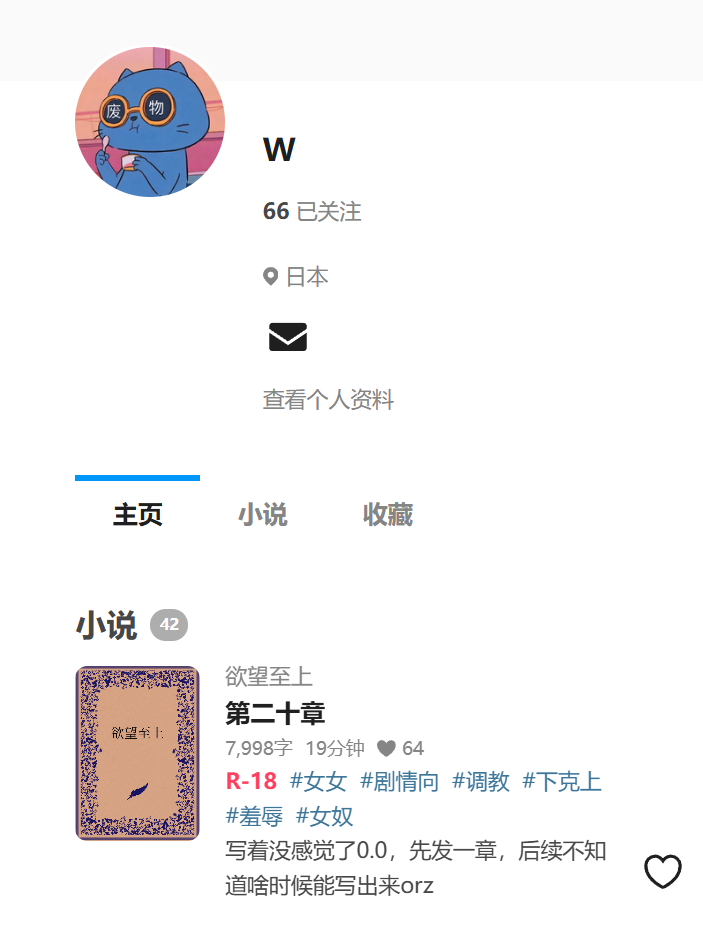
Task: Switch to the 小说 tab
Action: point(262,515)
